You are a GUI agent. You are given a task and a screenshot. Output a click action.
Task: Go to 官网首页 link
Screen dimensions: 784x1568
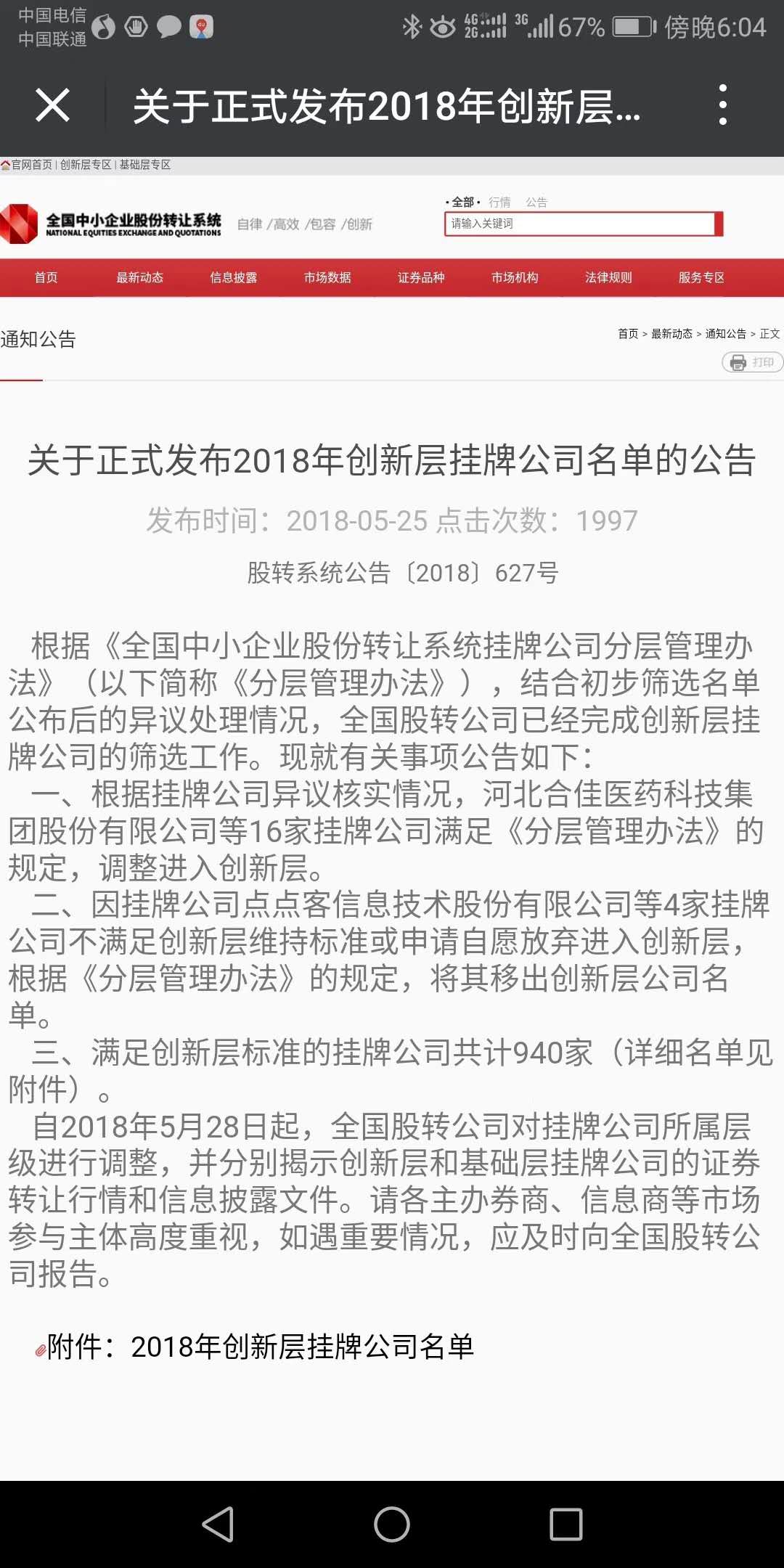click(x=31, y=165)
